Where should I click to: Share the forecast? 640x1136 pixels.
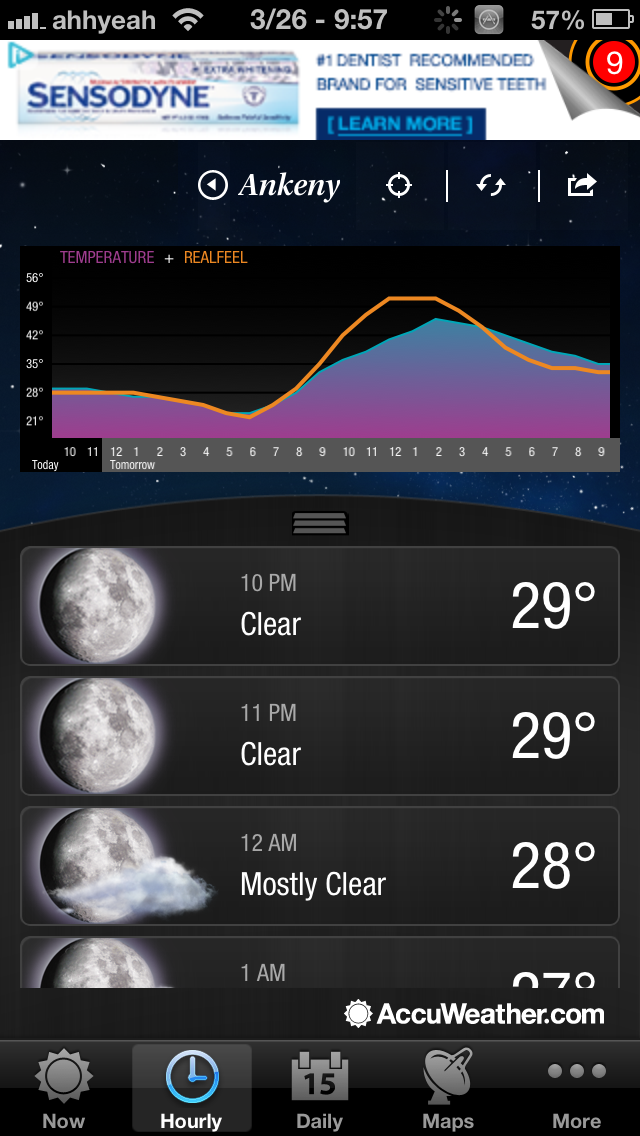[x=581, y=186]
